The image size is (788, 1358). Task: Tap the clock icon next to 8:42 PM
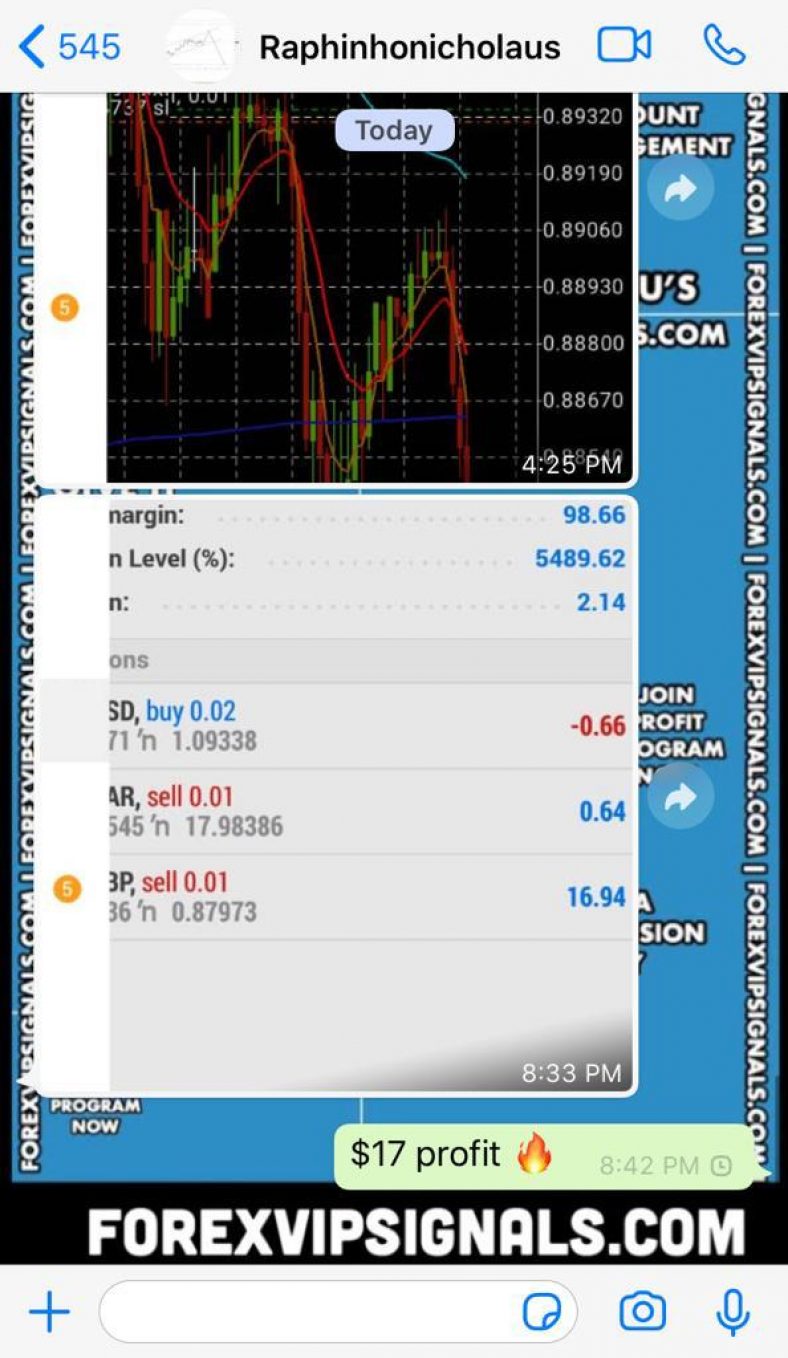coord(721,1166)
